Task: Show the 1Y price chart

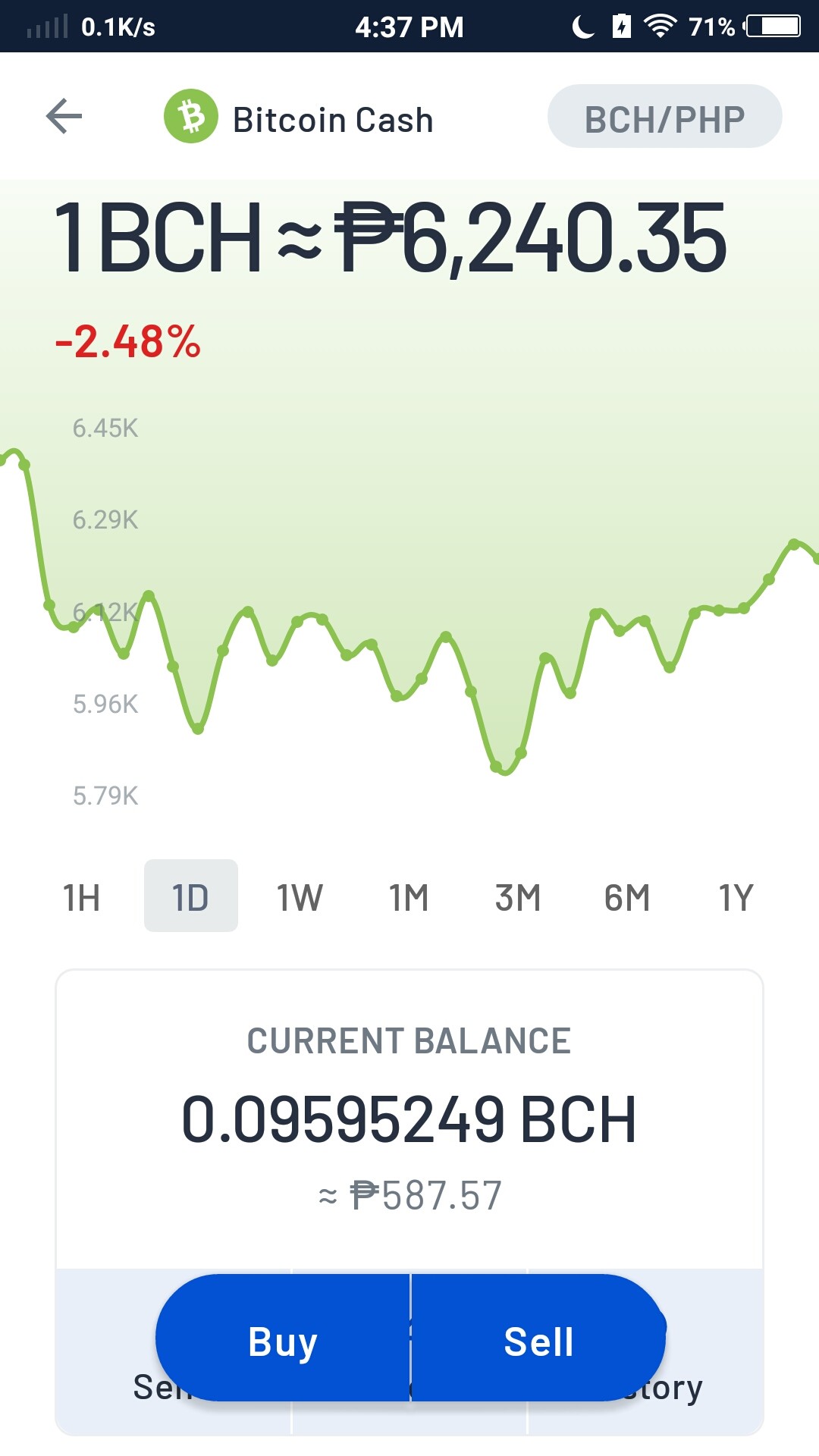Action: click(x=736, y=896)
